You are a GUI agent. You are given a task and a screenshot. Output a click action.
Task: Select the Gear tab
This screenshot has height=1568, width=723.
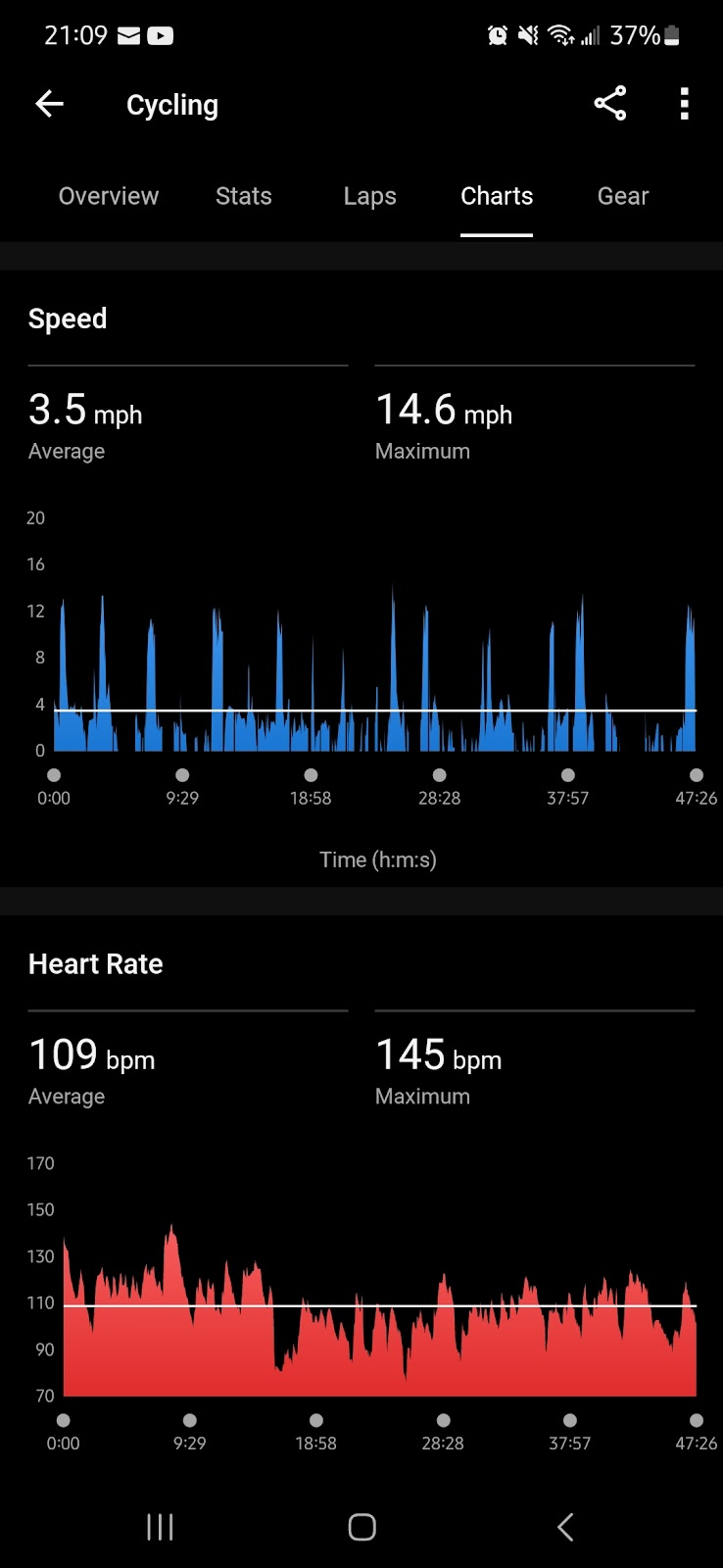tap(623, 196)
